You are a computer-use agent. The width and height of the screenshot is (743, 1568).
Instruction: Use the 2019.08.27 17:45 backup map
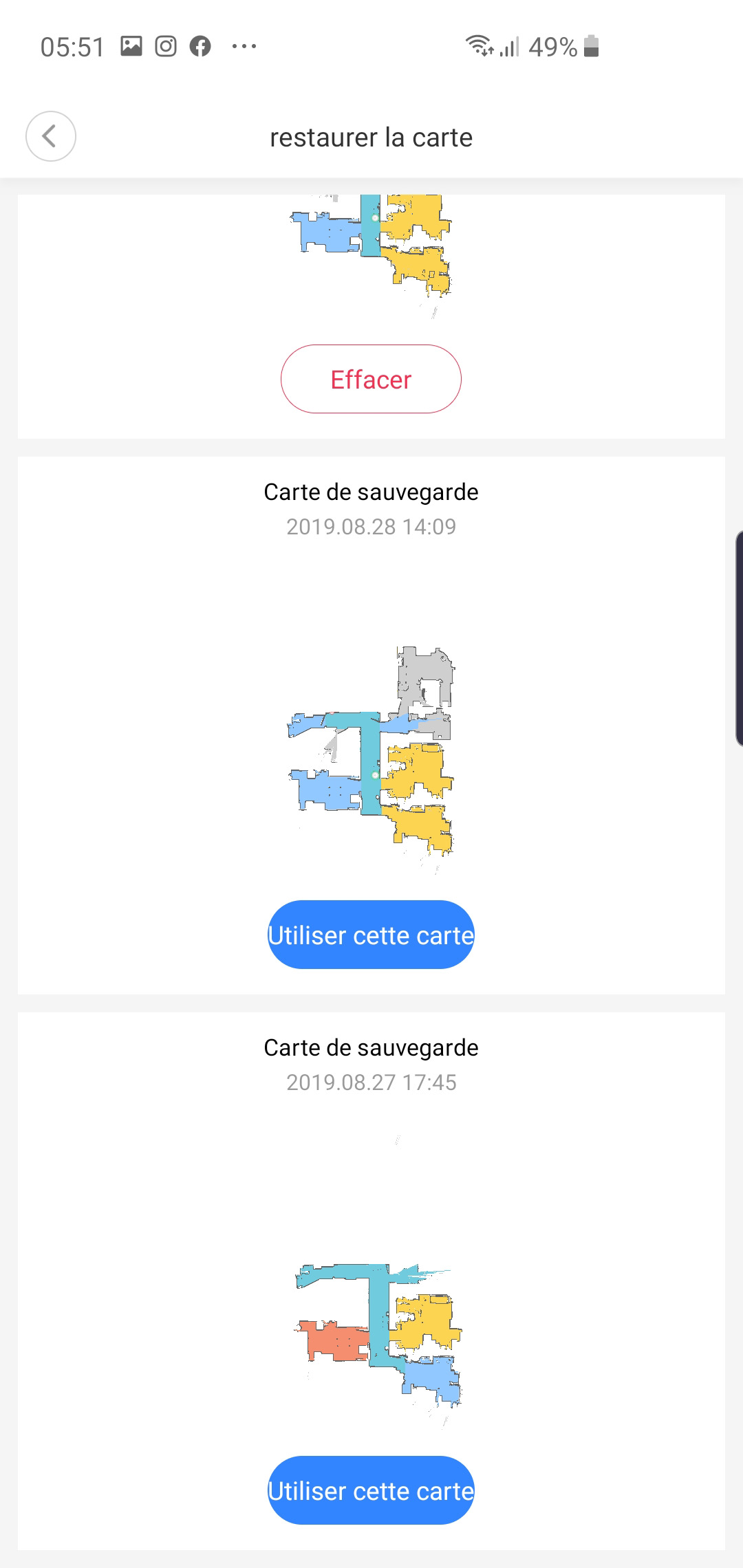[371, 1490]
